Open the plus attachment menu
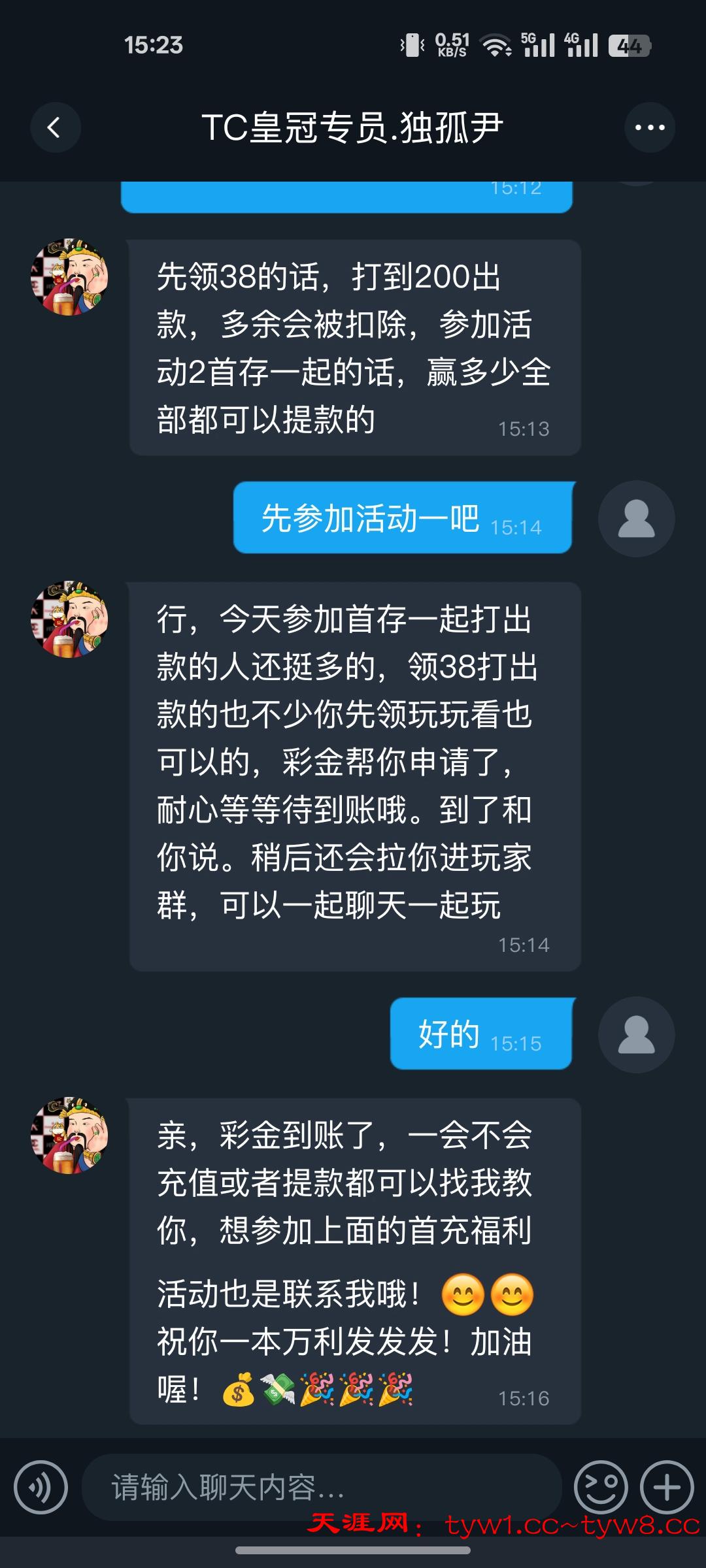 coord(667,1487)
